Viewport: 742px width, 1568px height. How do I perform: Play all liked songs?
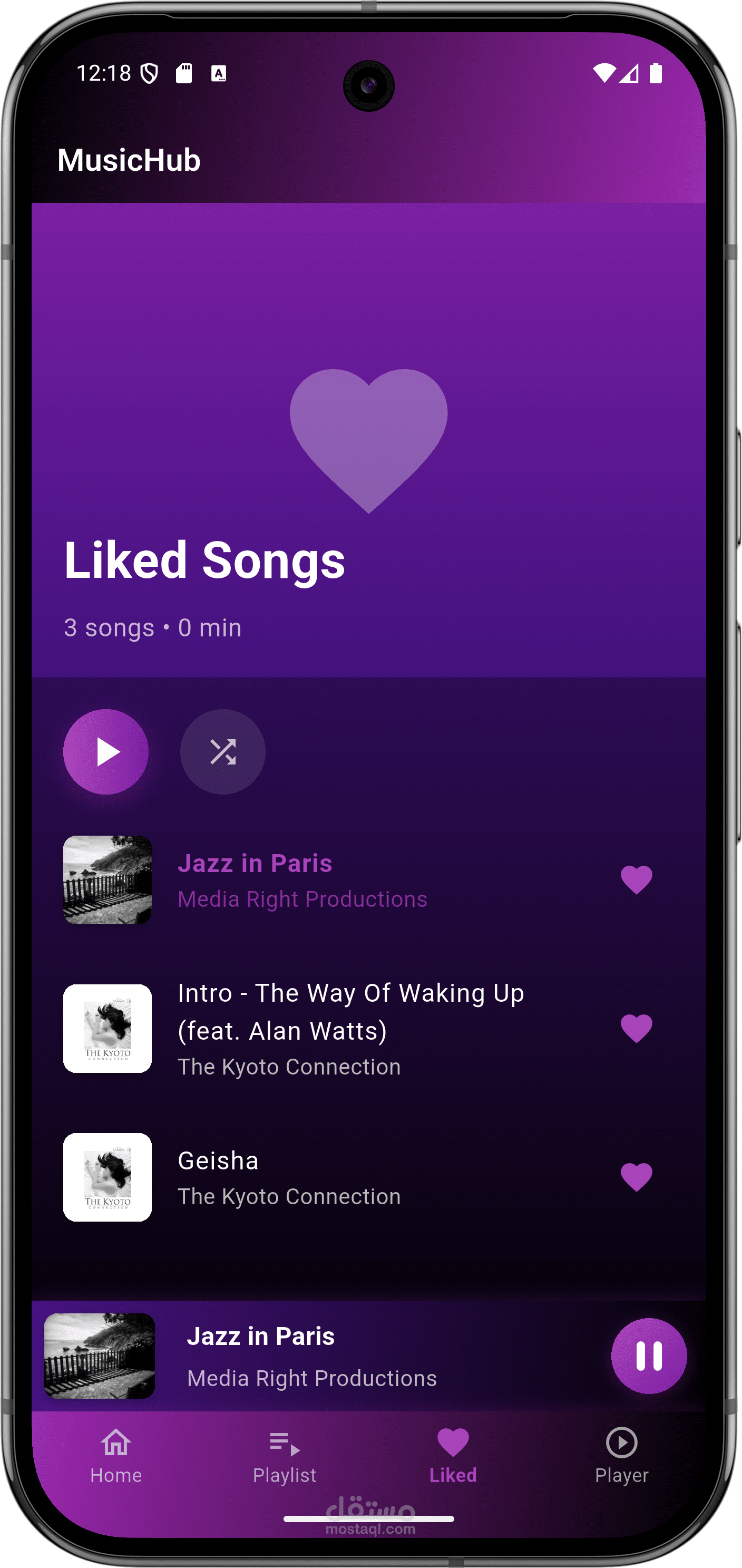[106, 752]
